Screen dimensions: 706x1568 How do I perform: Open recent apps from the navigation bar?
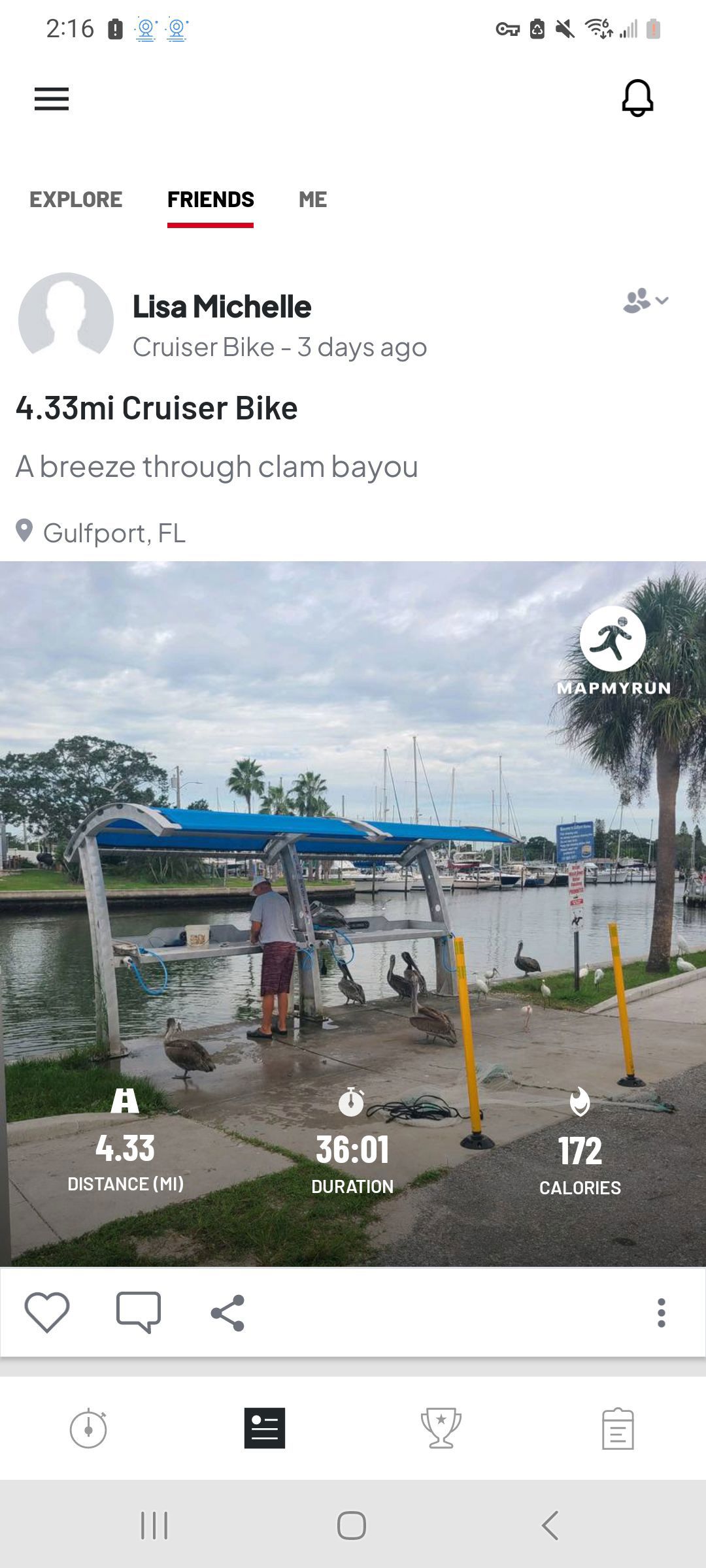point(155,1526)
